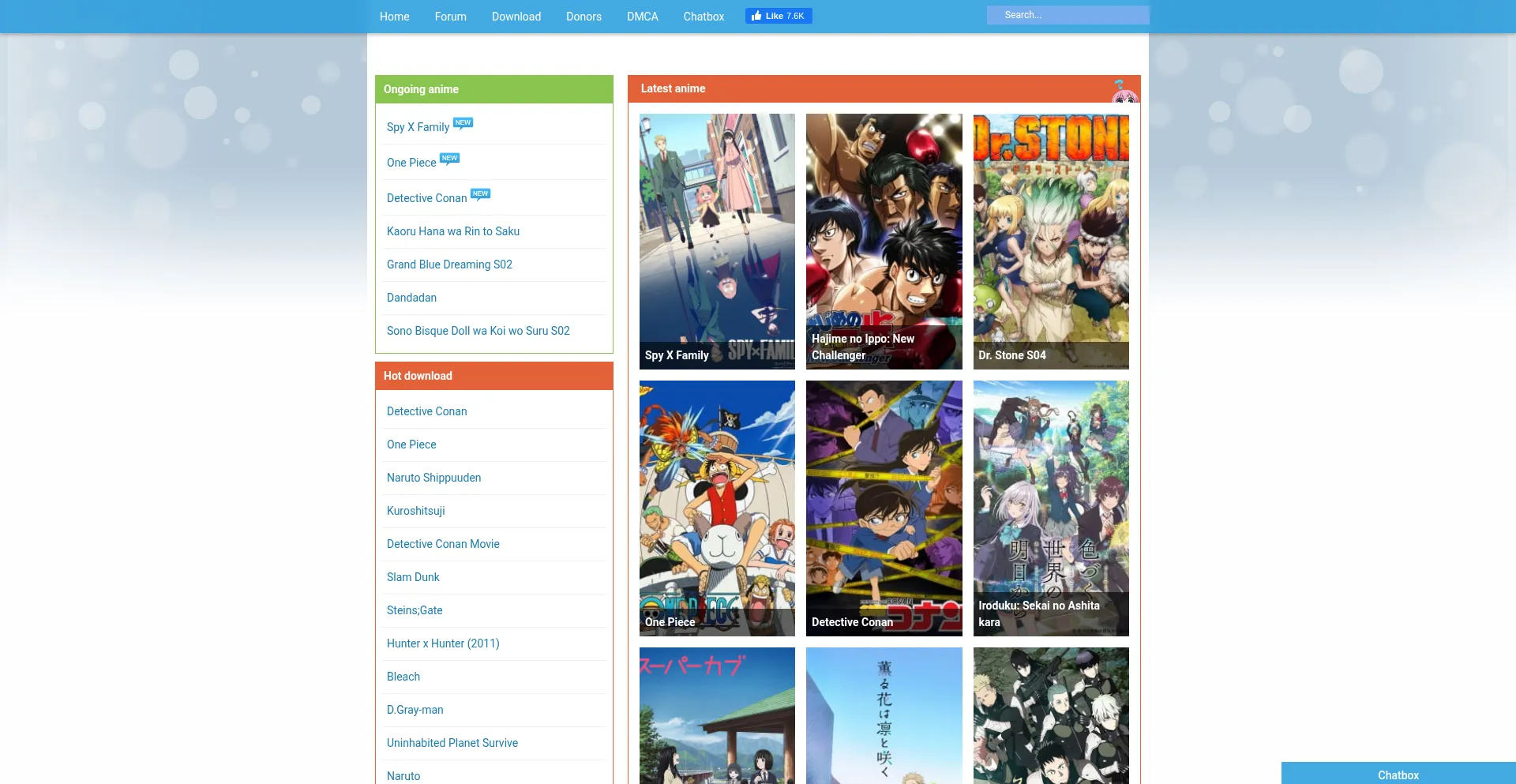Image resolution: width=1516 pixels, height=784 pixels.
Task: Open Kuroshitsuji link
Action: [415, 511]
